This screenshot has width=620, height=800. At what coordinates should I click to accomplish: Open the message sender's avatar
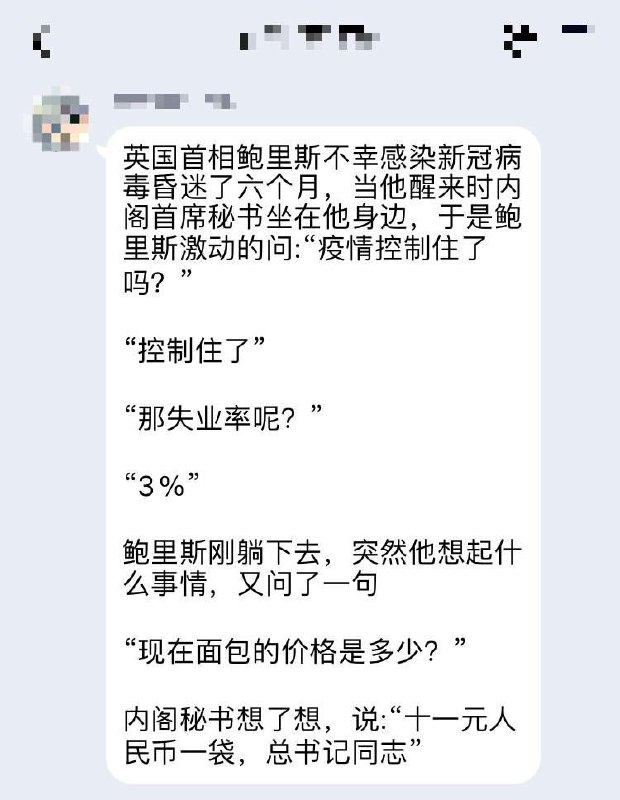59,125
